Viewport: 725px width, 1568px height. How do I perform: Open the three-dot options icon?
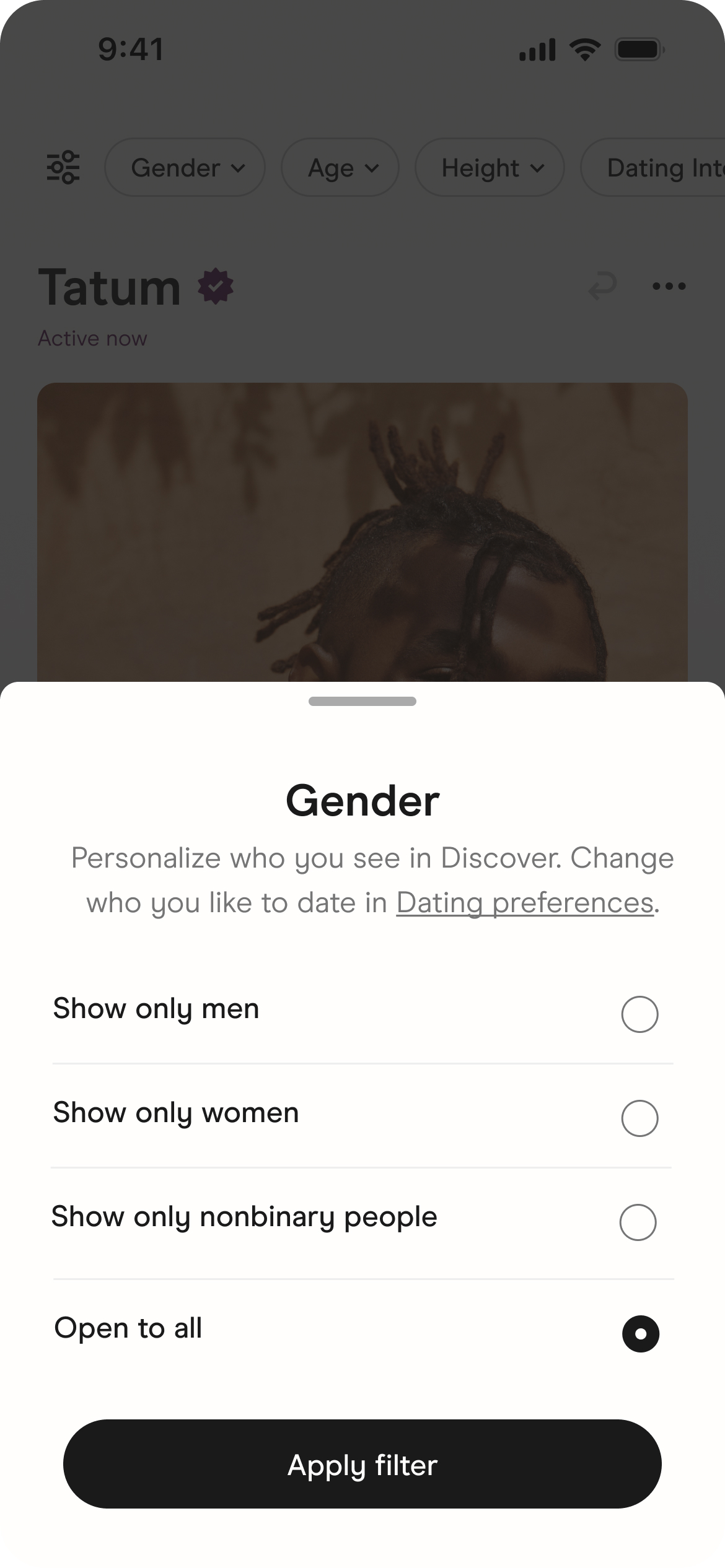(668, 285)
